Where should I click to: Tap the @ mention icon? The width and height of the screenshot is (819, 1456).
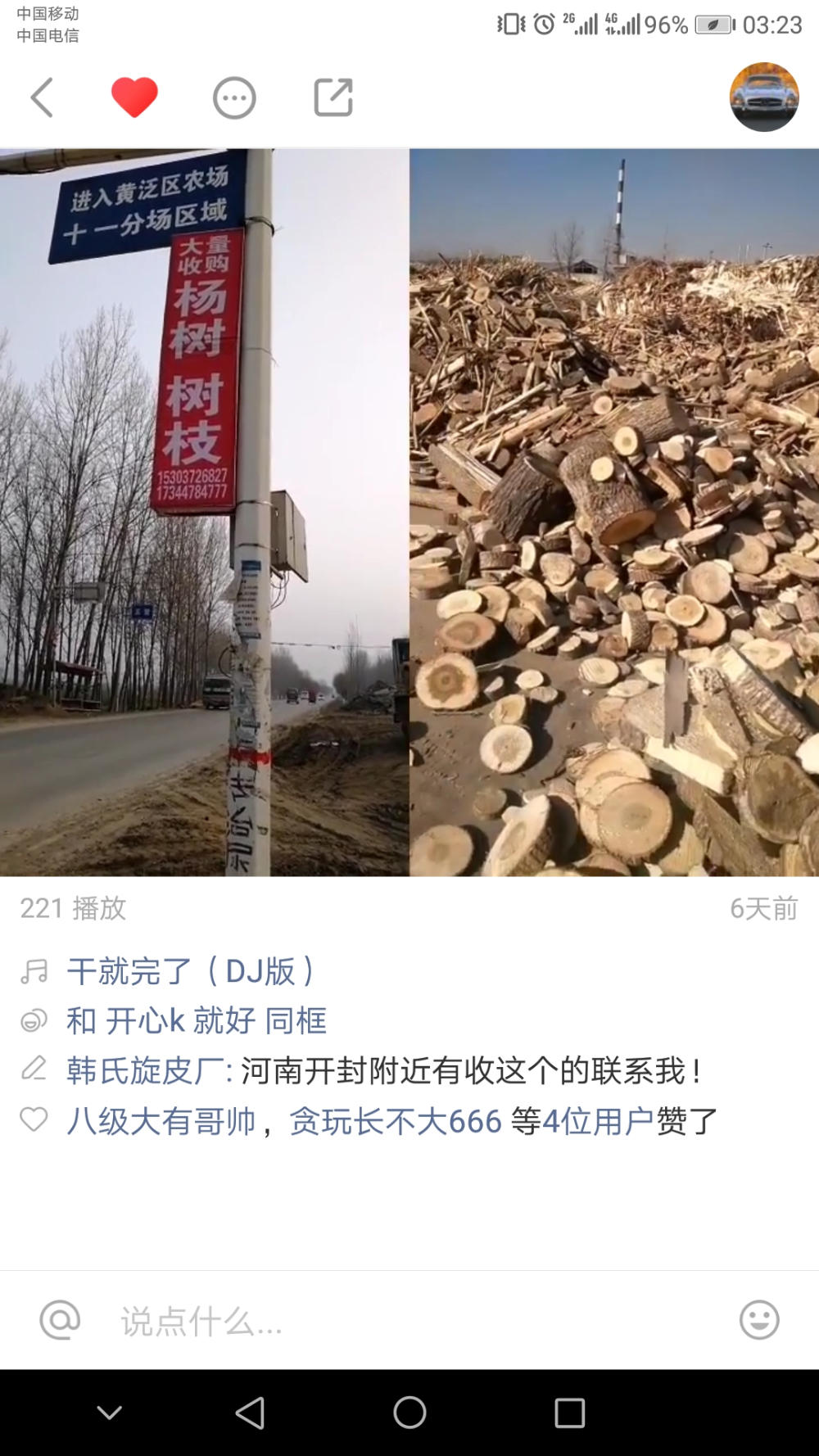[60, 1320]
